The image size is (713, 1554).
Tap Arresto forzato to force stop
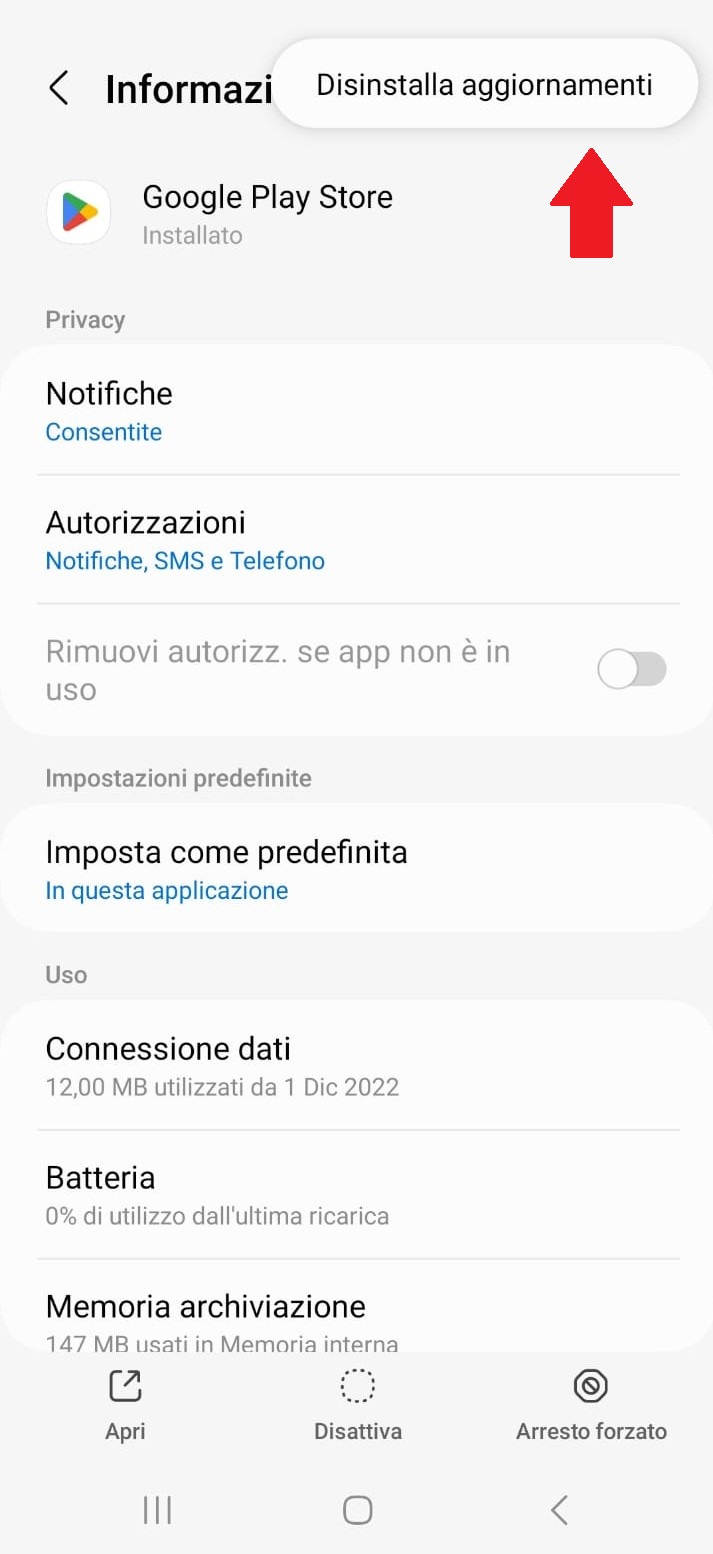pos(591,1405)
